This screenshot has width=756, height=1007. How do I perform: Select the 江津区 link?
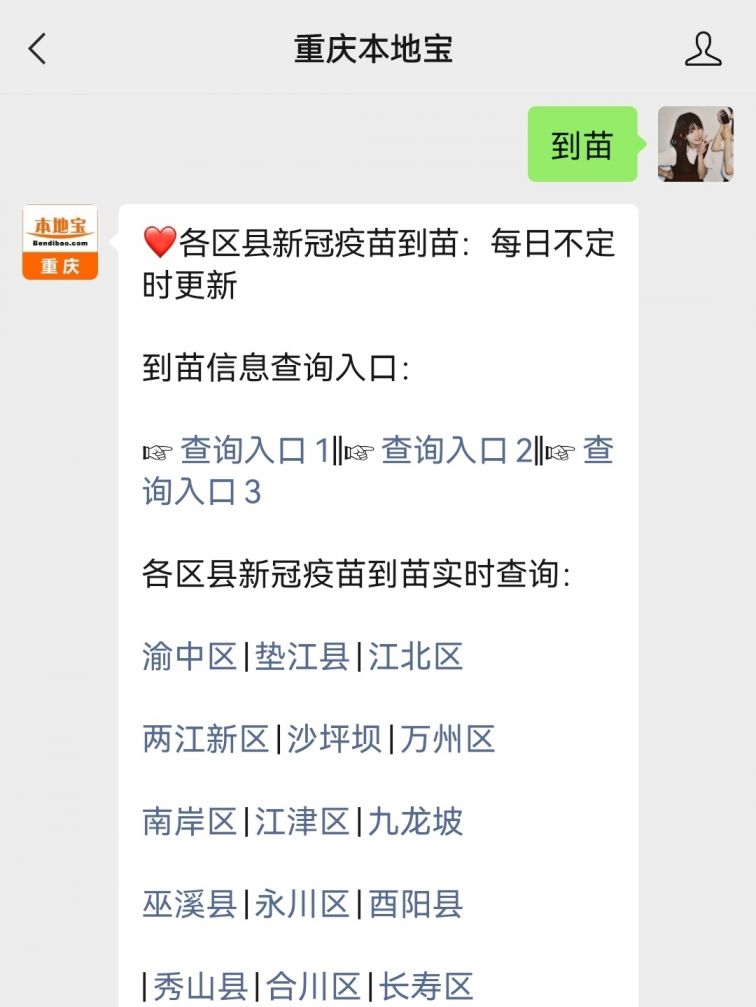pos(302,822)
